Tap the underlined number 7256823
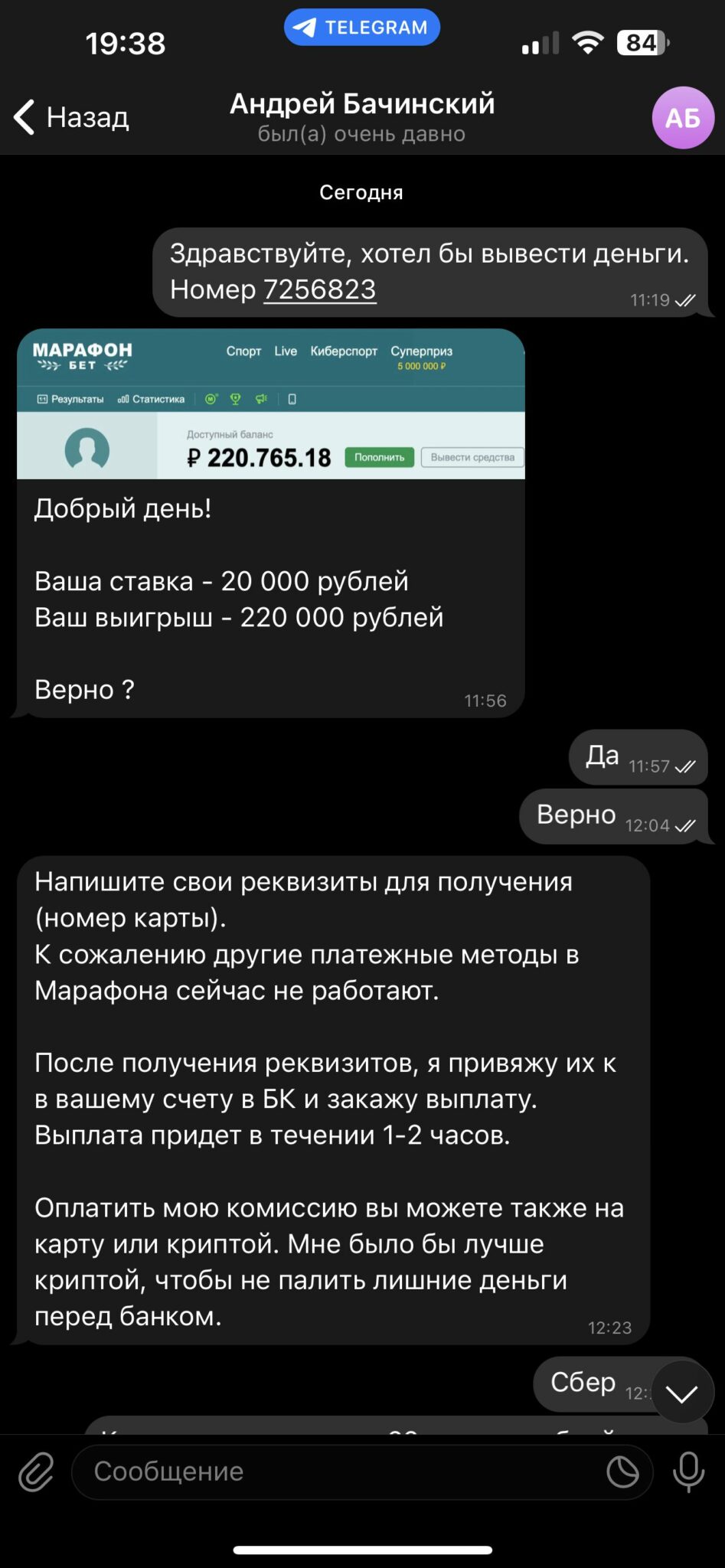The image size is (725, 1568). pos(320,289)
